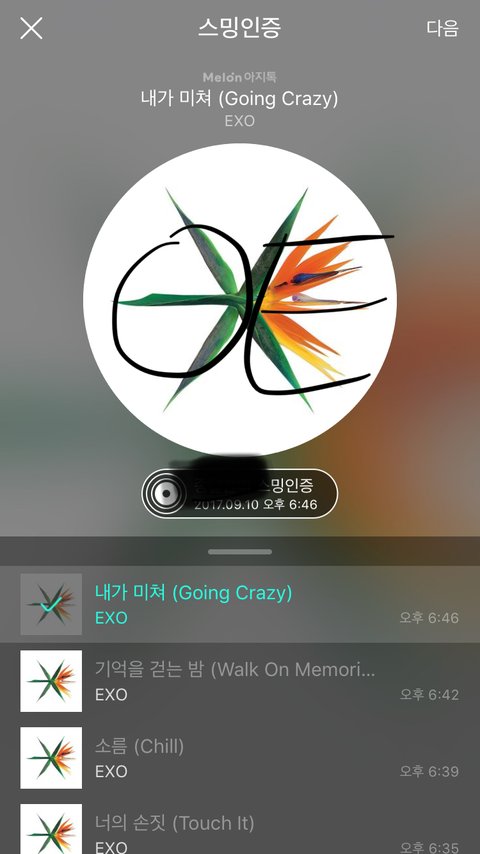Screen dimensions: 480x854
Task: Tap the track list drag handle
Action: pos(240,552)
